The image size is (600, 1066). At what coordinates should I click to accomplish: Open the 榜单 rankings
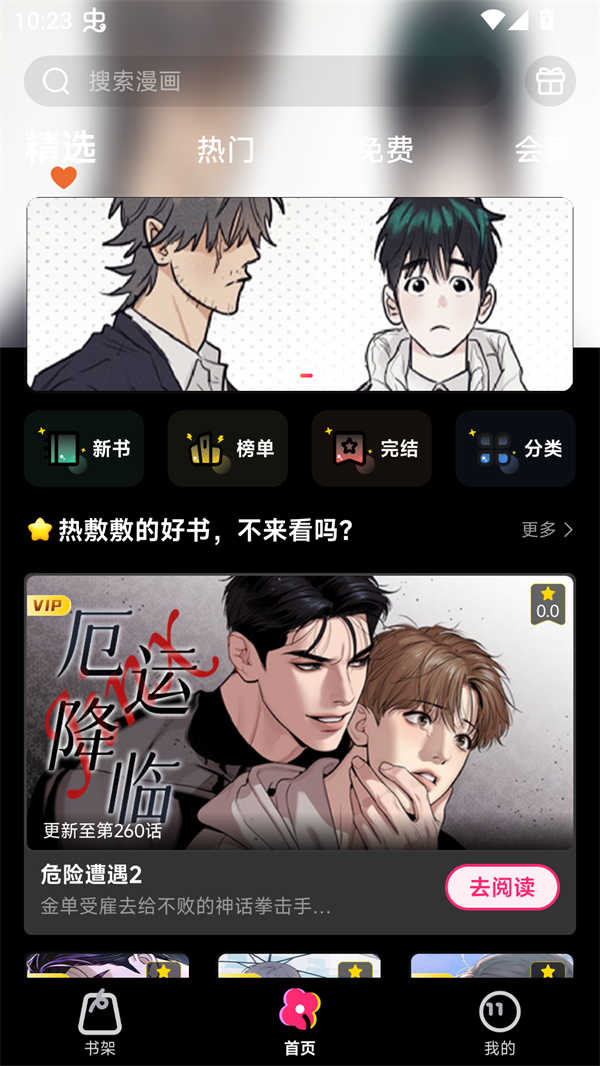[228, 448]
